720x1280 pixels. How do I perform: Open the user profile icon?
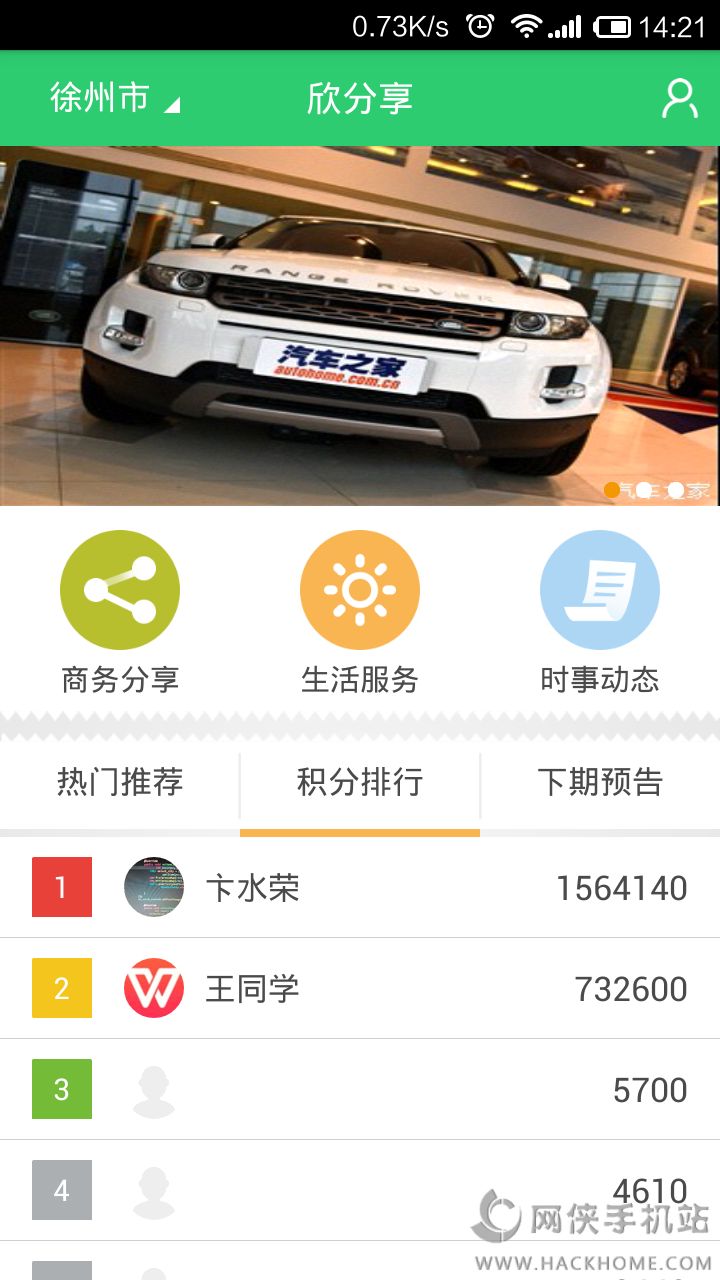(679, 99)
